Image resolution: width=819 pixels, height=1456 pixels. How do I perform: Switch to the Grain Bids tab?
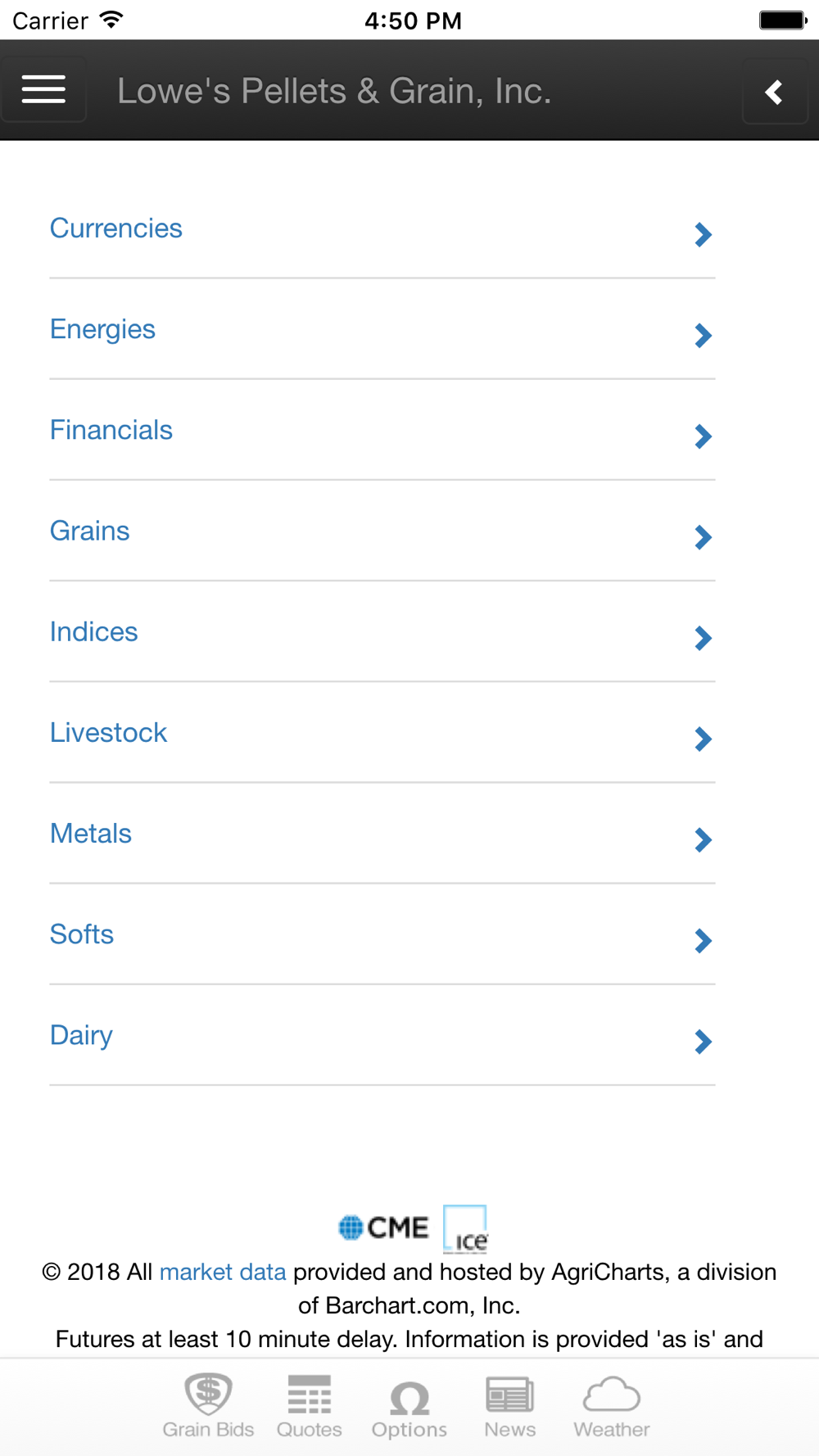pos(208,1407)
